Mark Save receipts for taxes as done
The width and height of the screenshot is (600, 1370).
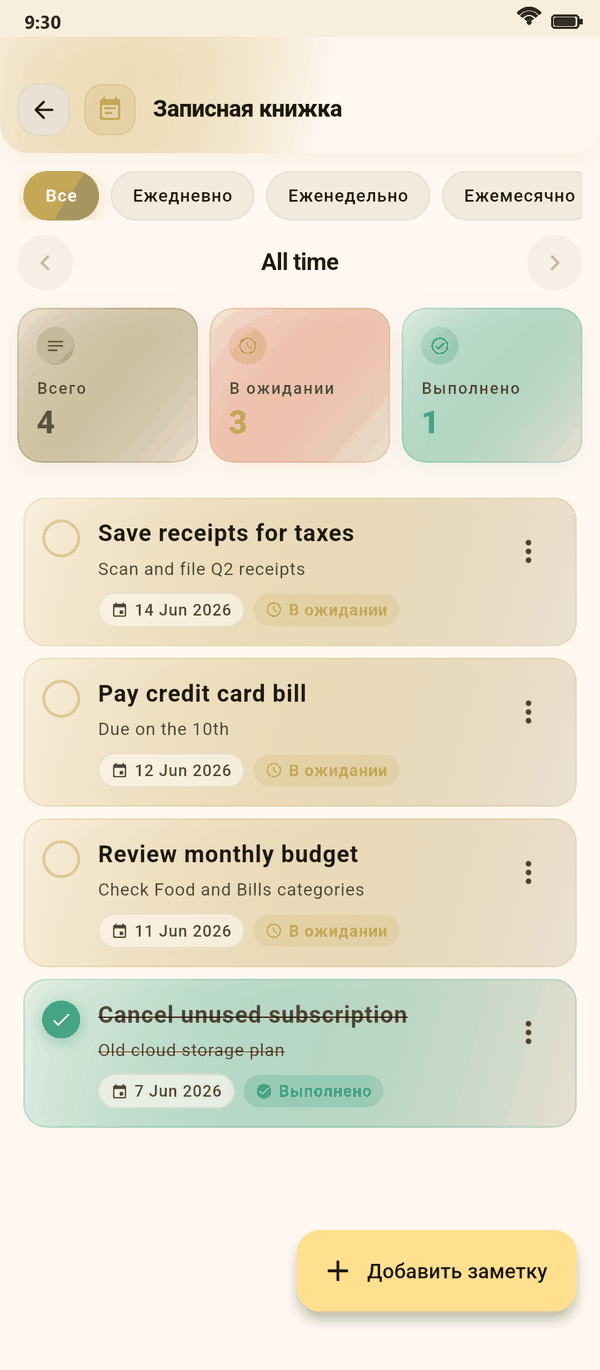[61, 538]
